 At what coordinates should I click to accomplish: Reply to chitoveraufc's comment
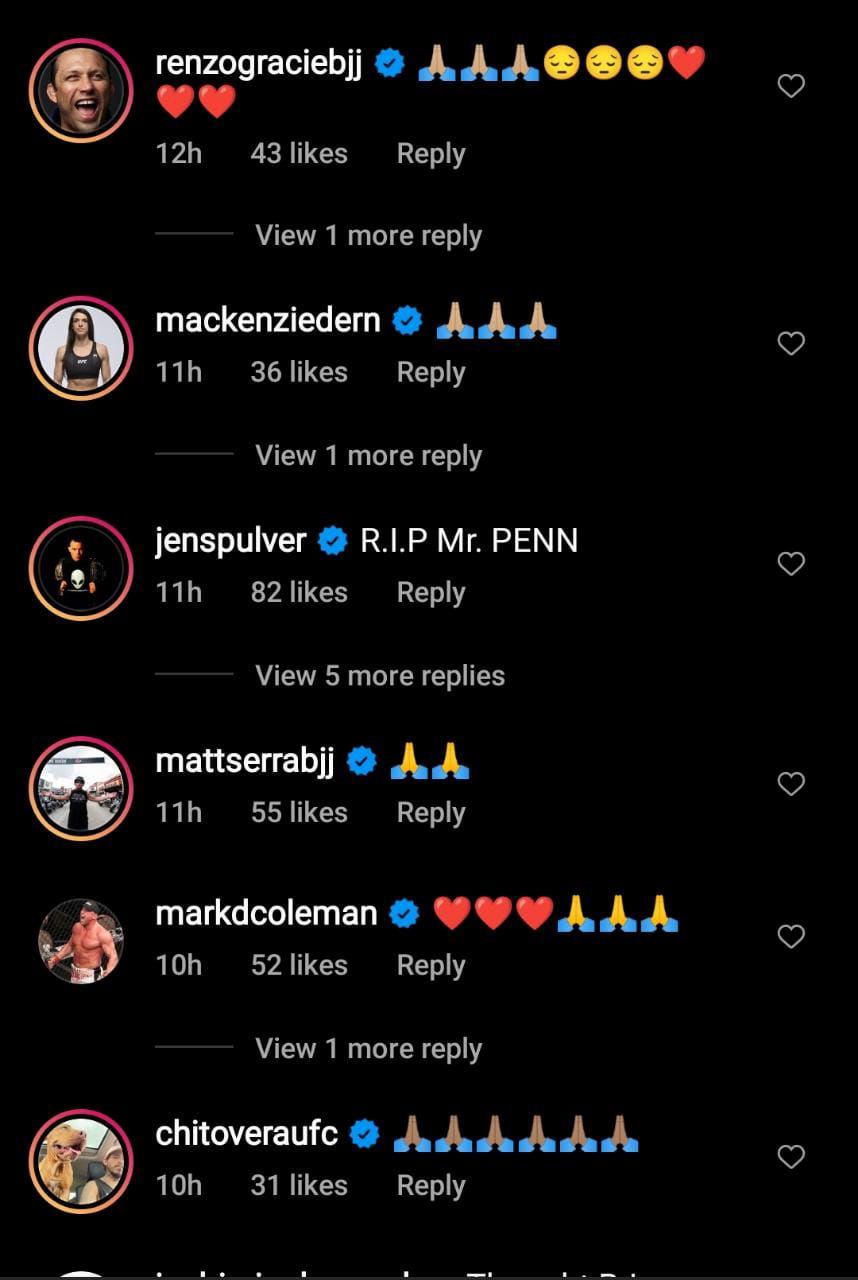(x=430, y=1185)
